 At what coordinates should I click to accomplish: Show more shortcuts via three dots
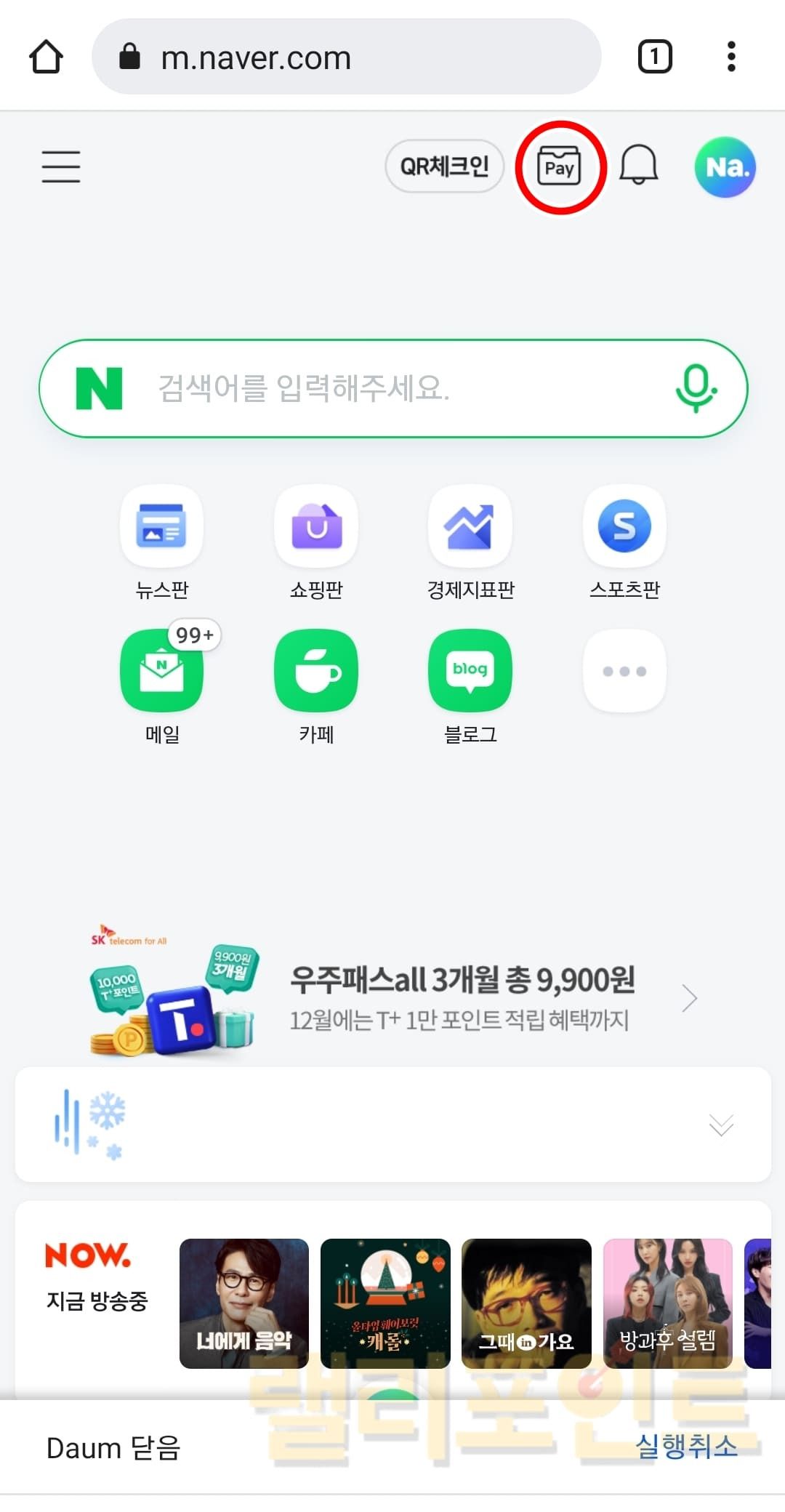pyautogui.click(x=624, y=671)
